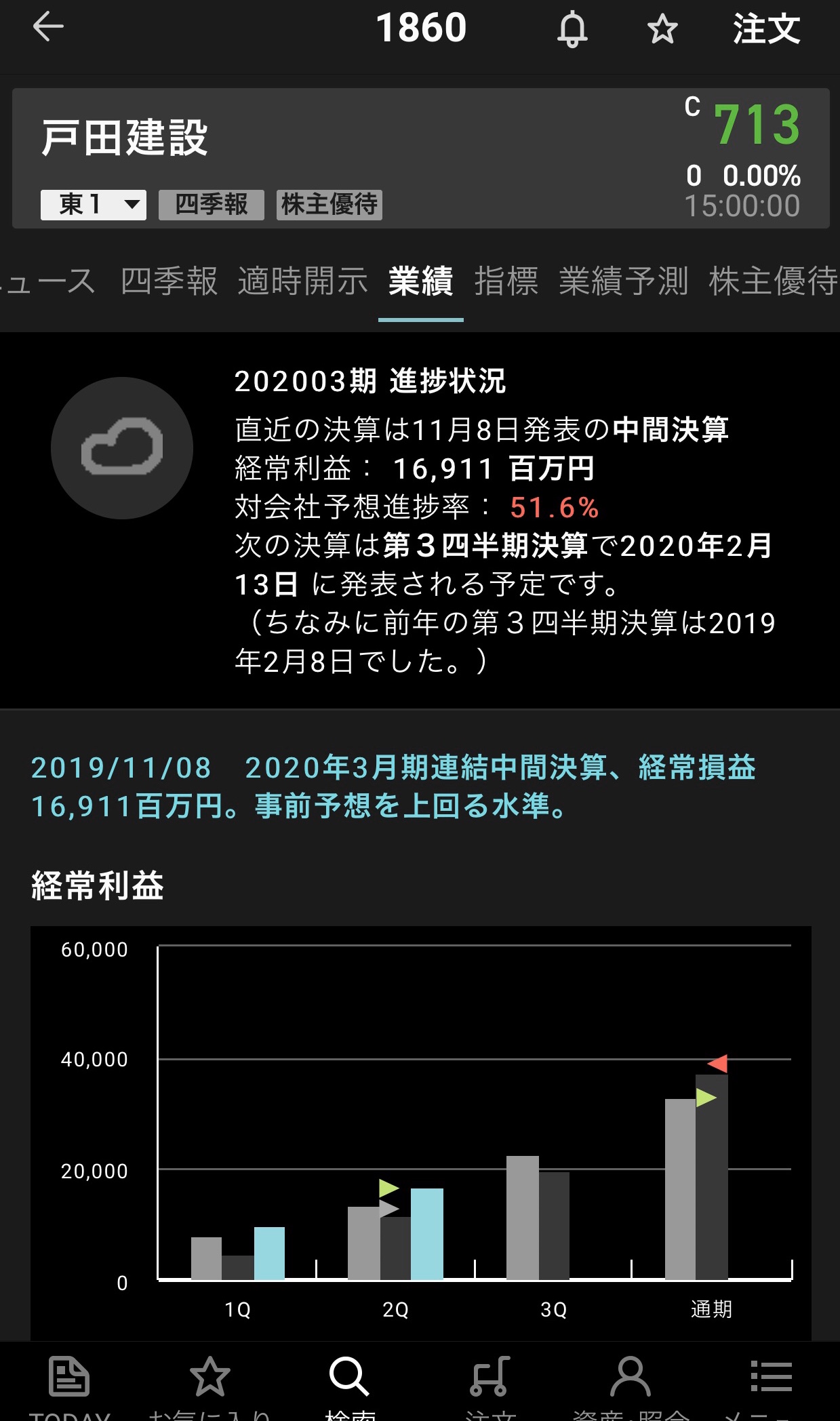
Task: Open the 四季報 chip under company name
Action: tap(212, 204)
